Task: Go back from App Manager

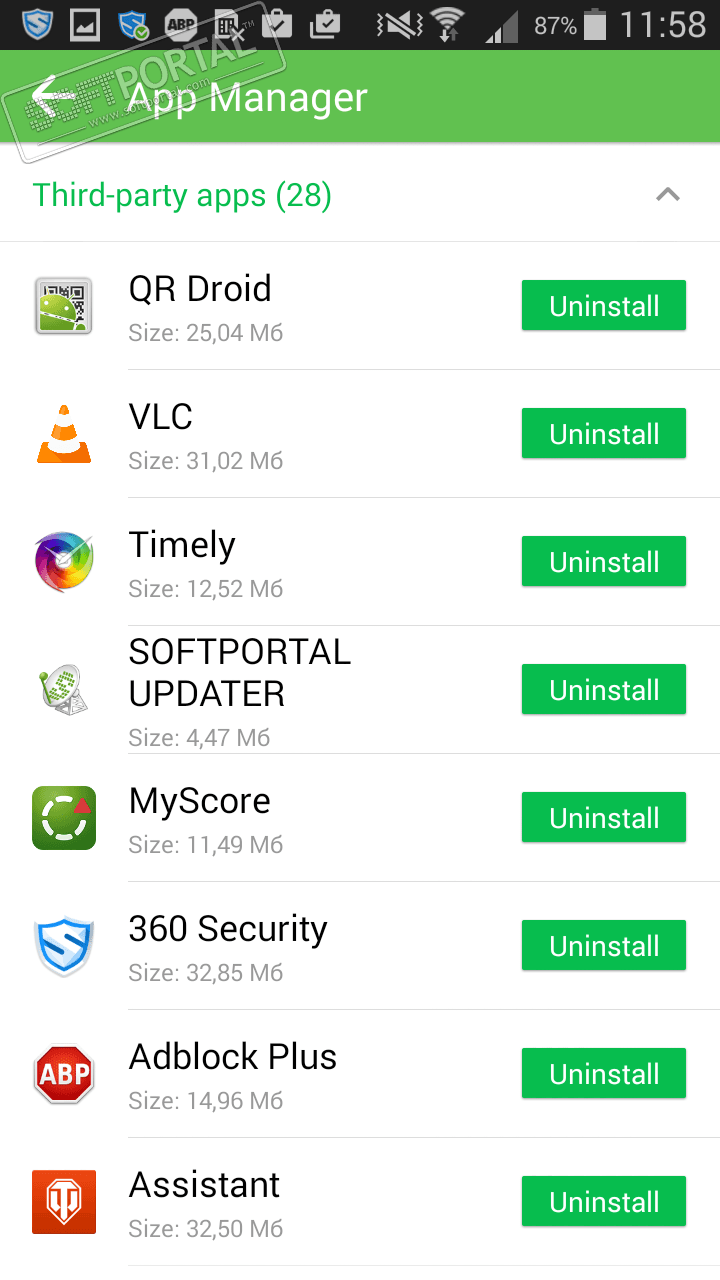Action: pyautogui.click(x=52, y=97)
